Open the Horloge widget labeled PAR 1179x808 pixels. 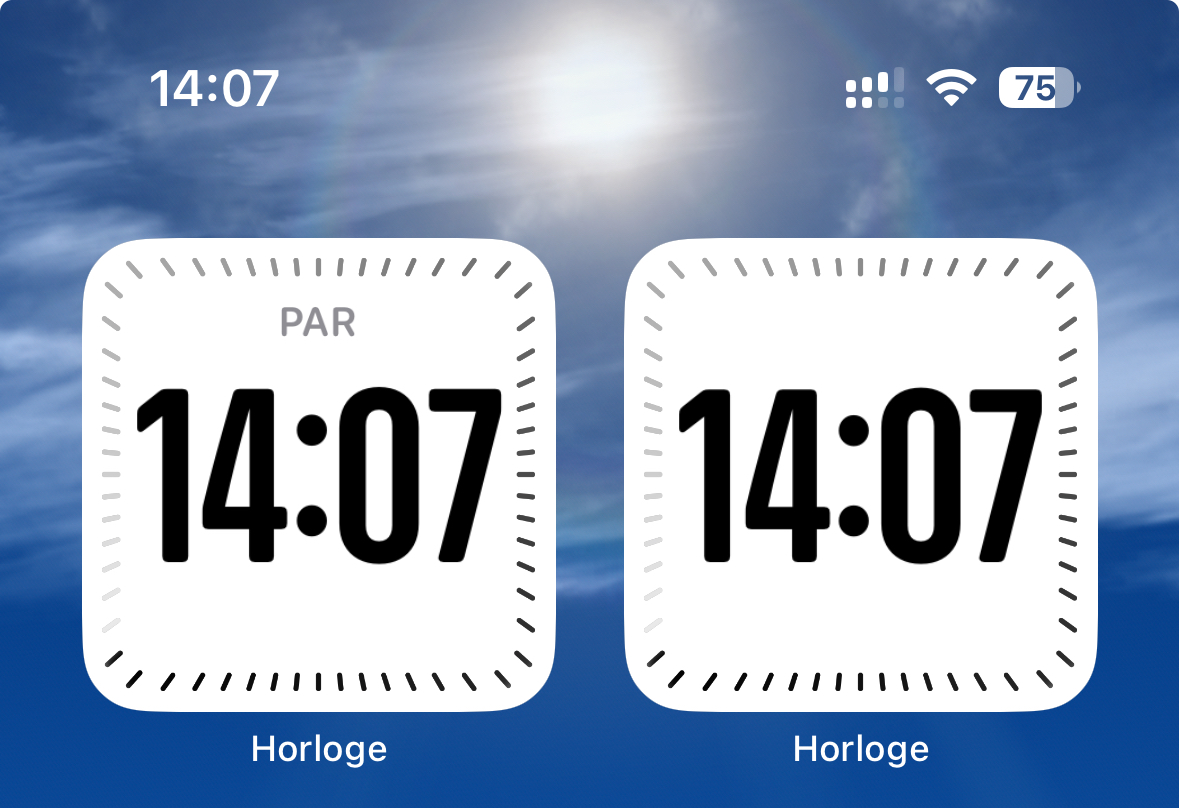[x=318, y=475]
